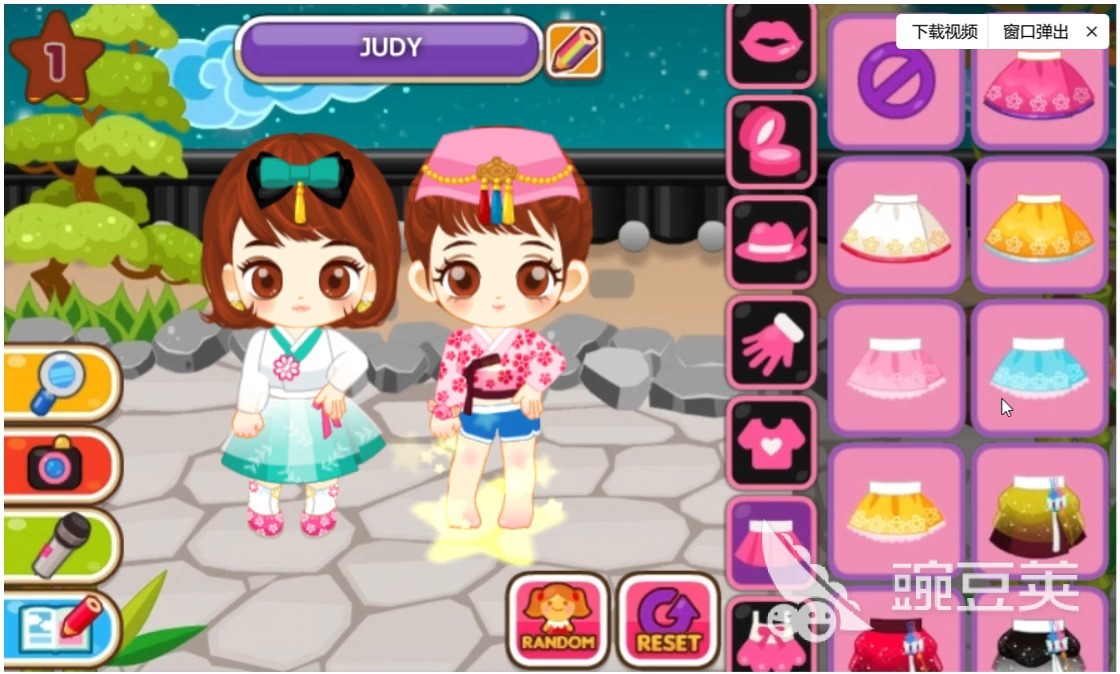Choose the light pink lace skirt
The width and height of the screenshot is (1120, 674).
click(895, 368)
